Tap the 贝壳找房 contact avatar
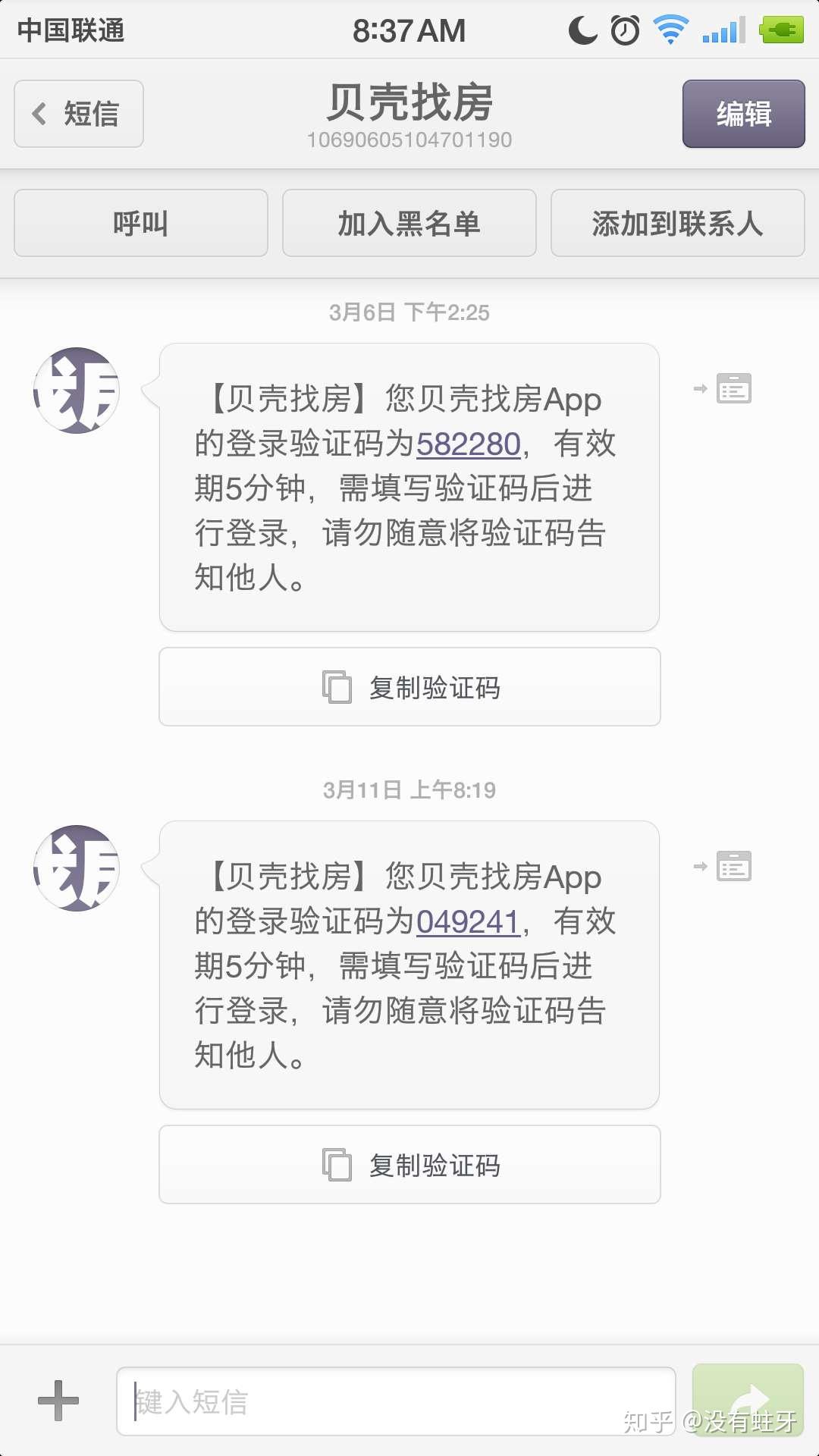819x1456 pixels. pos(74,390)
